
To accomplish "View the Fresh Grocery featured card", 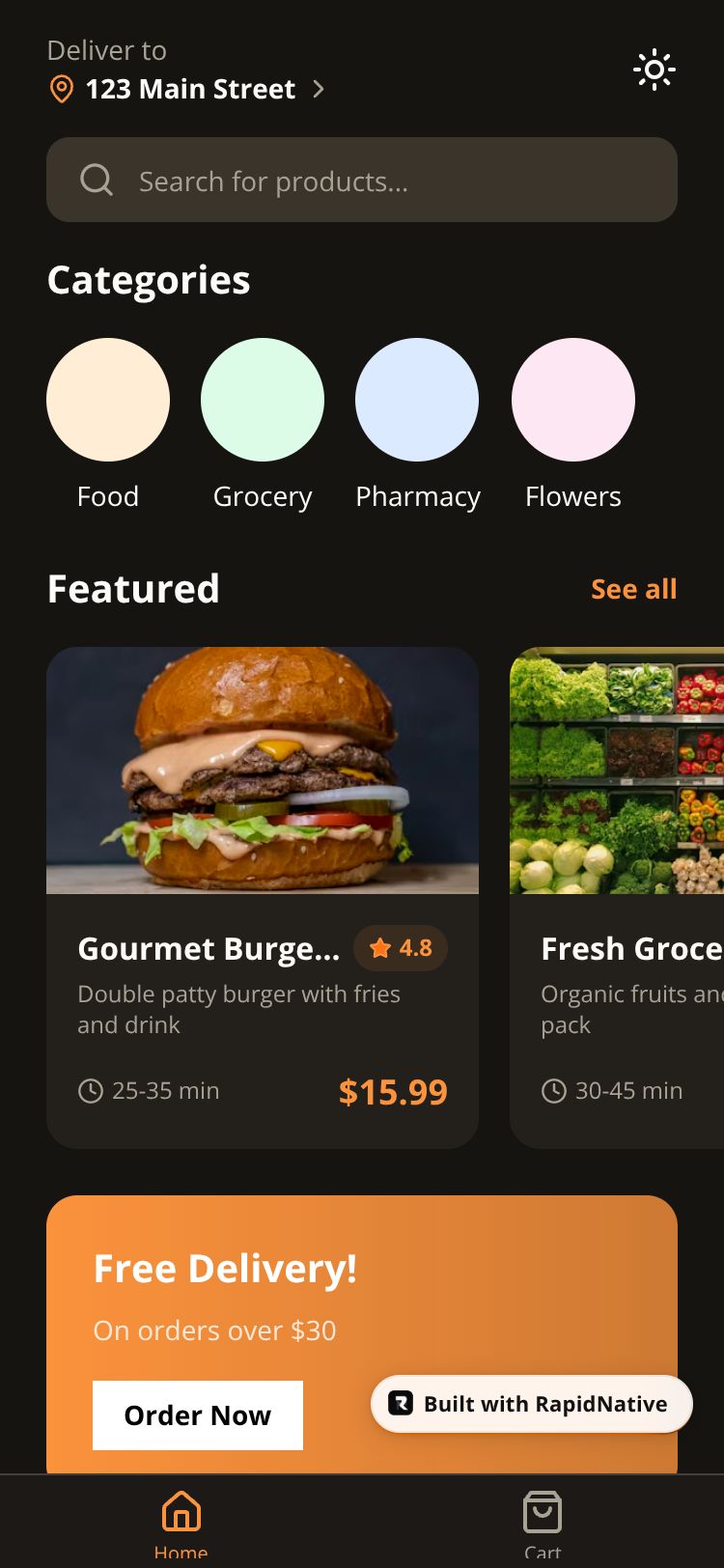I will 618,896.
